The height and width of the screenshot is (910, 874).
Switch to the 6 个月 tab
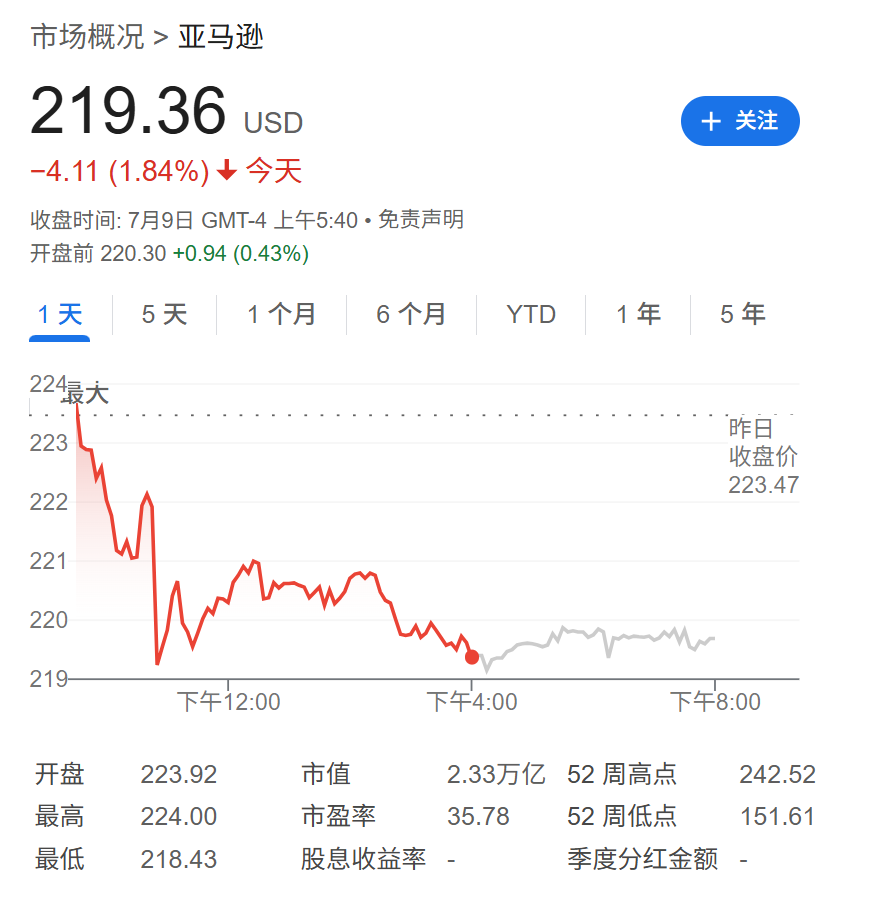click(411, 314)
